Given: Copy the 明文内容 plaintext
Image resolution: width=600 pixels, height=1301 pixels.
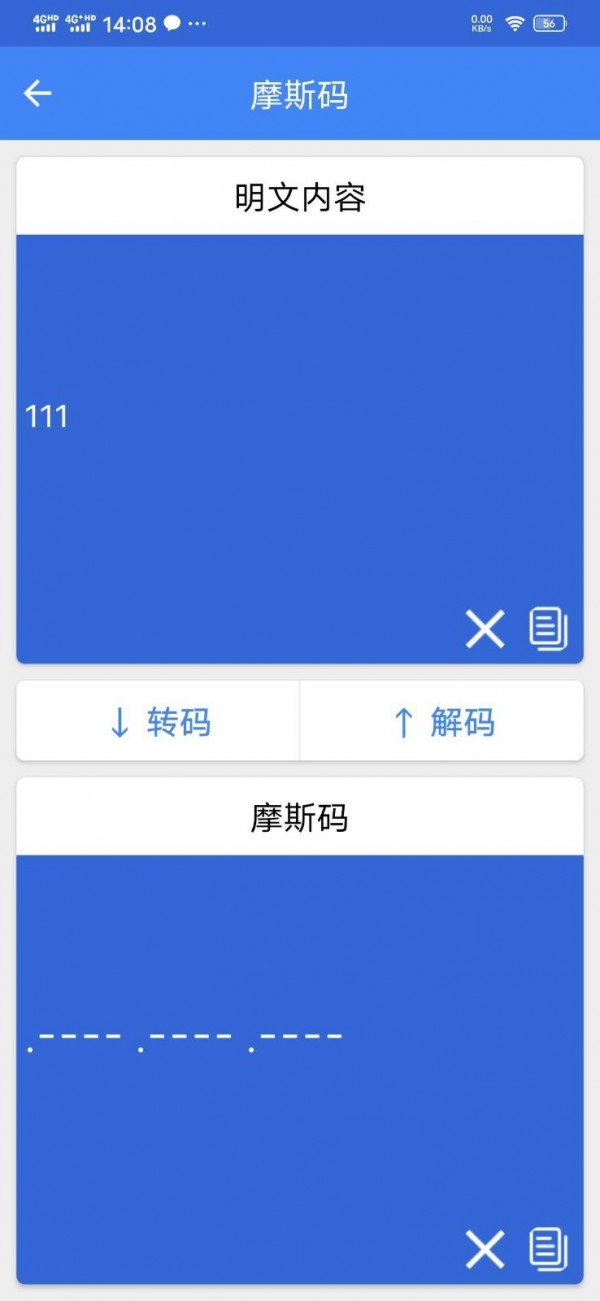Looking at the screenshot, I should point(548,629).
